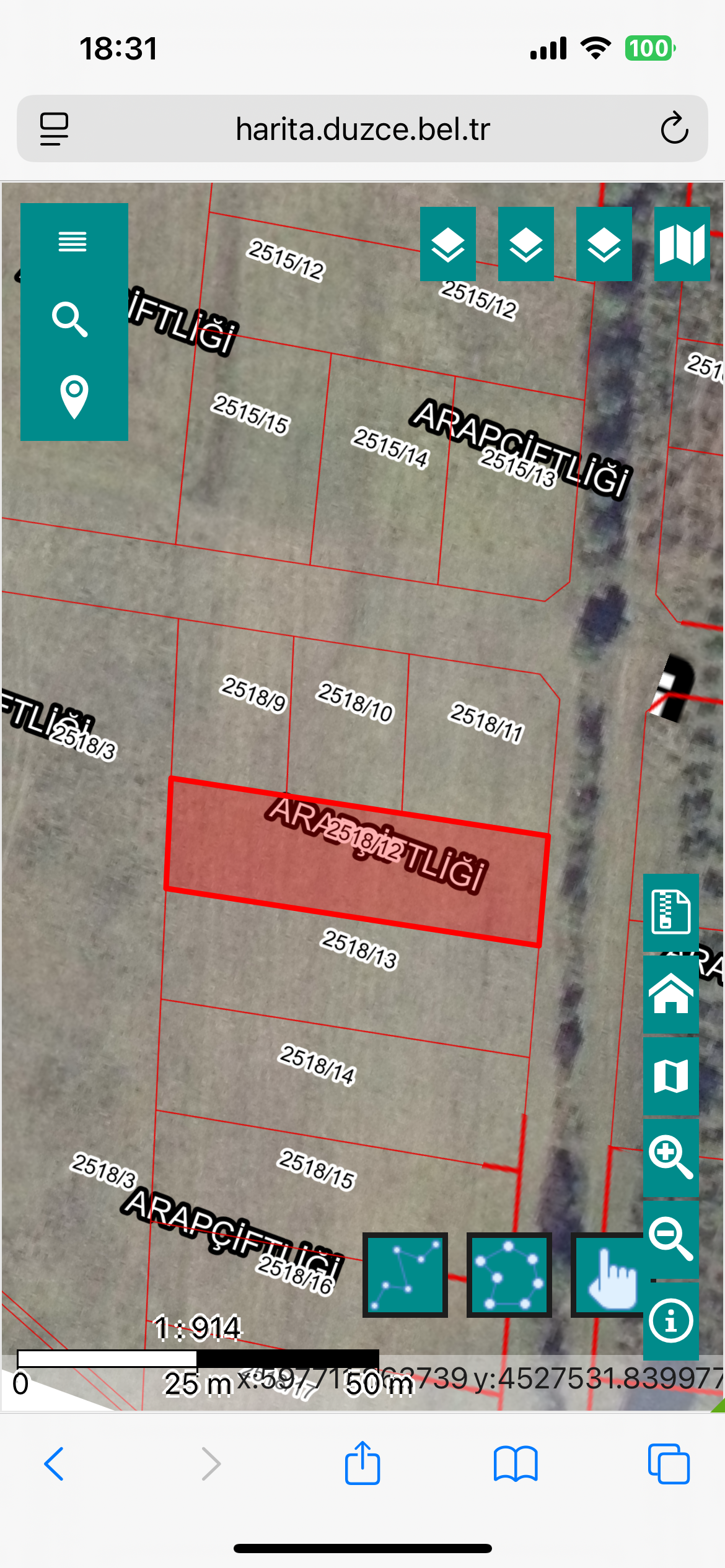The width and height of the screenshot is (725, 1568).
Task: Open page format options in address bar
Action: tap(55, 129)
